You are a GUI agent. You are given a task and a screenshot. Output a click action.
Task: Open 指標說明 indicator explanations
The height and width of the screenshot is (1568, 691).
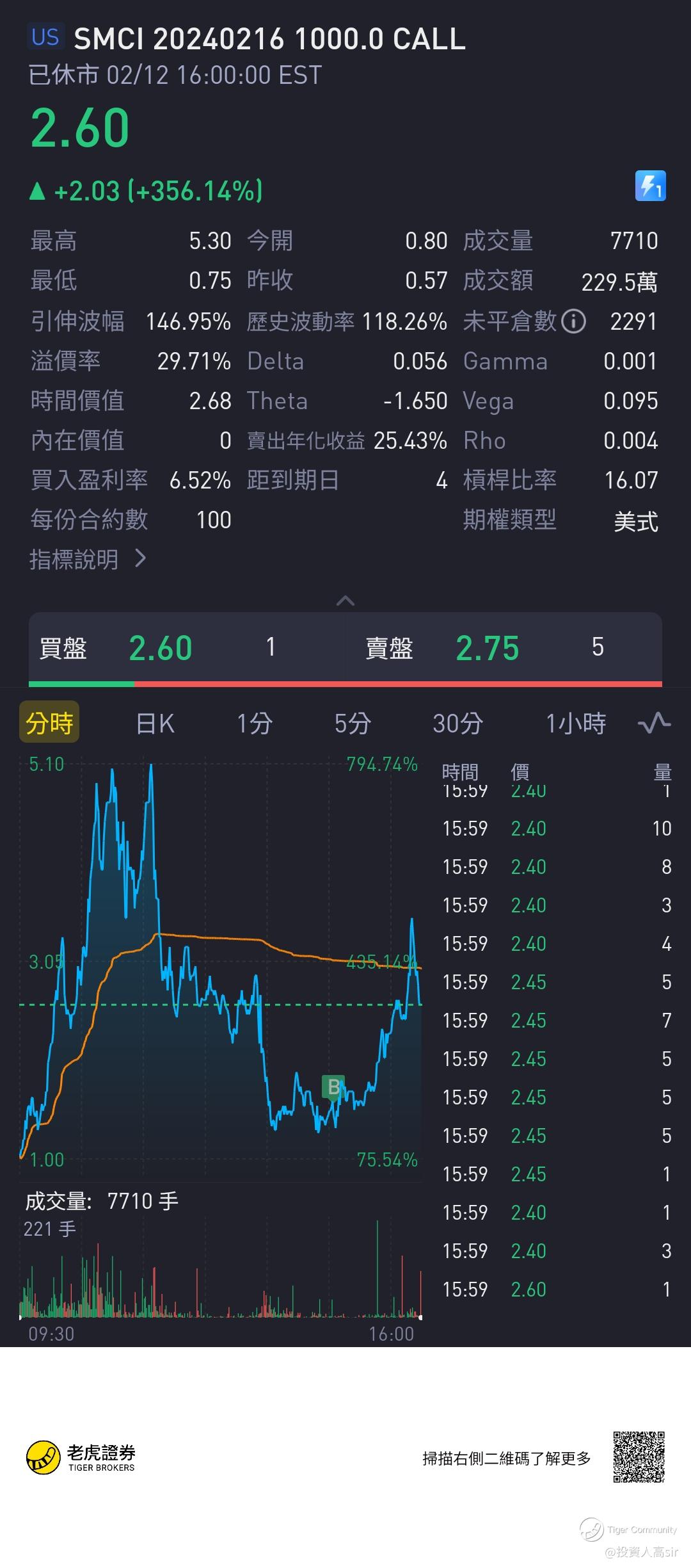(88, 559)
